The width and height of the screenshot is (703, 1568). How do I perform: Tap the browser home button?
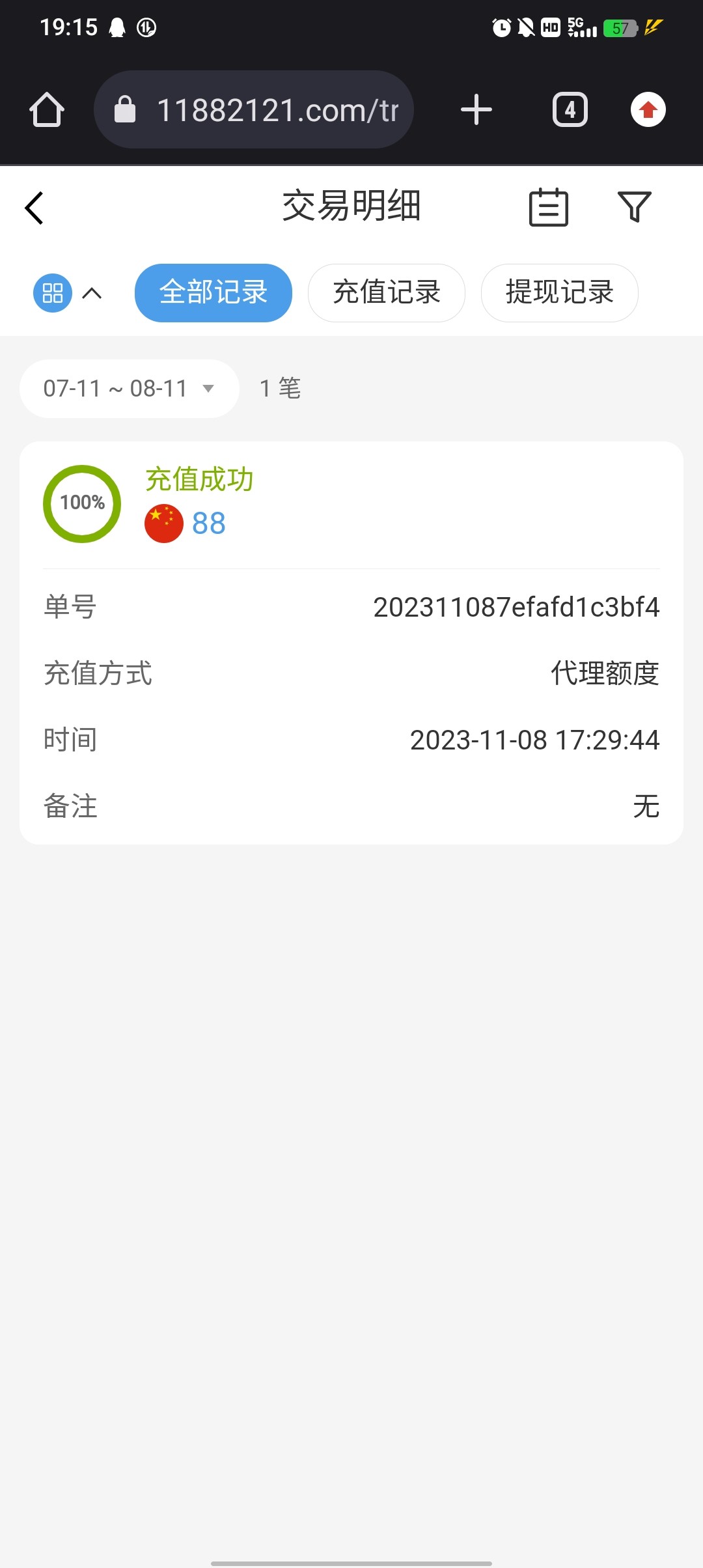[47, 109]
